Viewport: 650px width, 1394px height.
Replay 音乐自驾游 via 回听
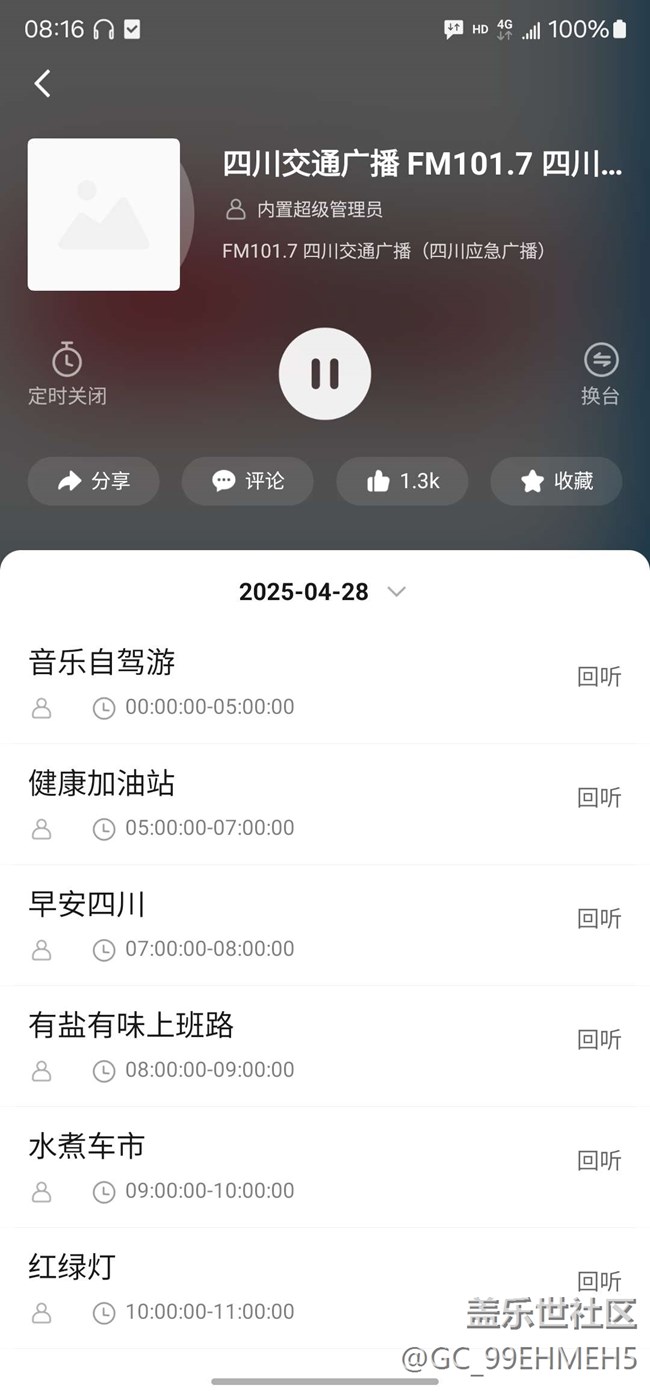(599, 677)
